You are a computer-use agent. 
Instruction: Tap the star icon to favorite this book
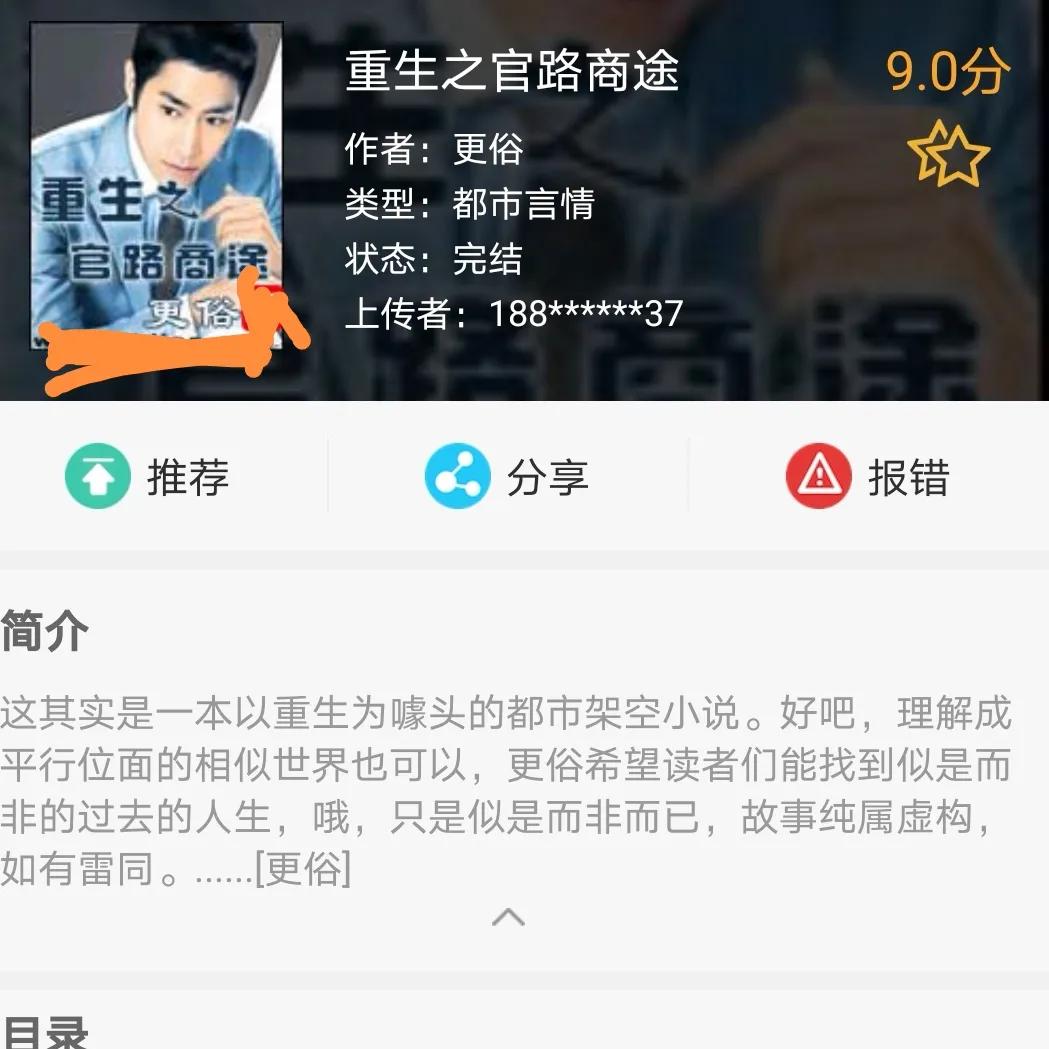[x=948, y=153]
